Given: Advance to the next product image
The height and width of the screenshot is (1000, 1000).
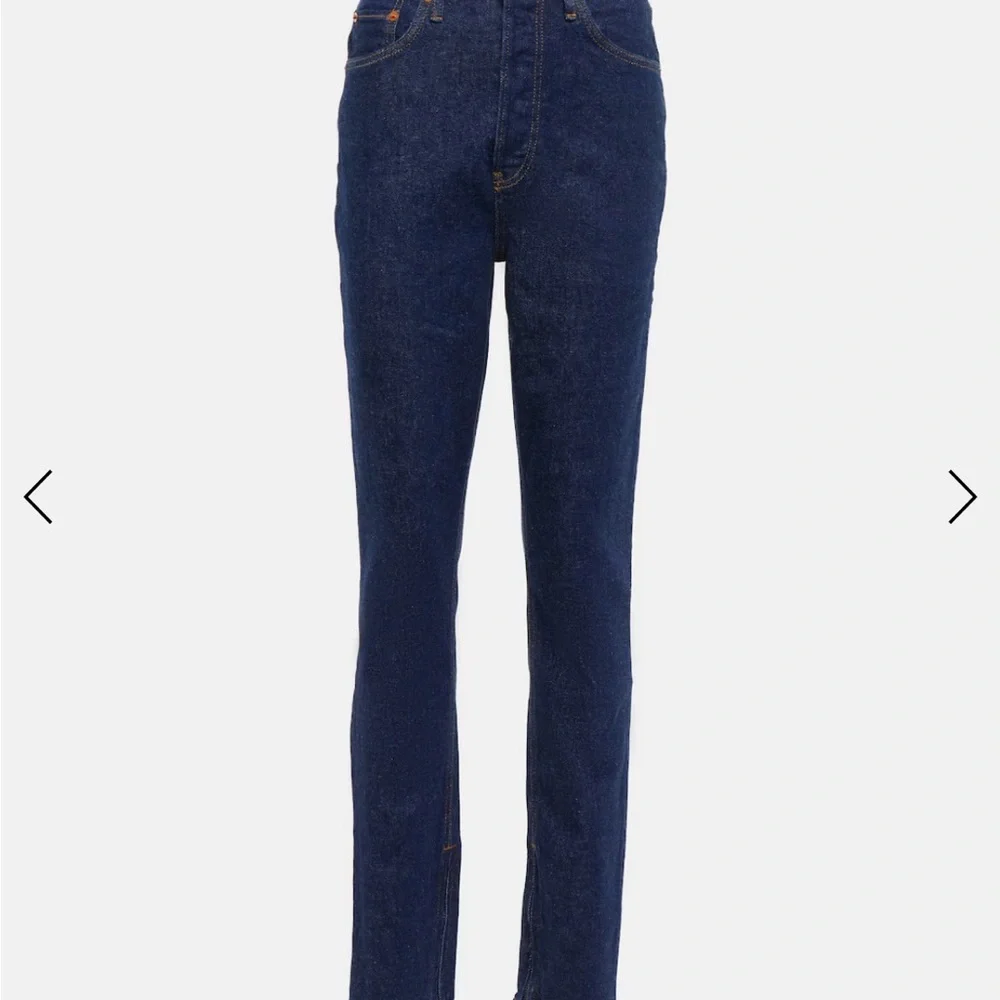Looking at the screenshot, I should click(x=962, y=497).
